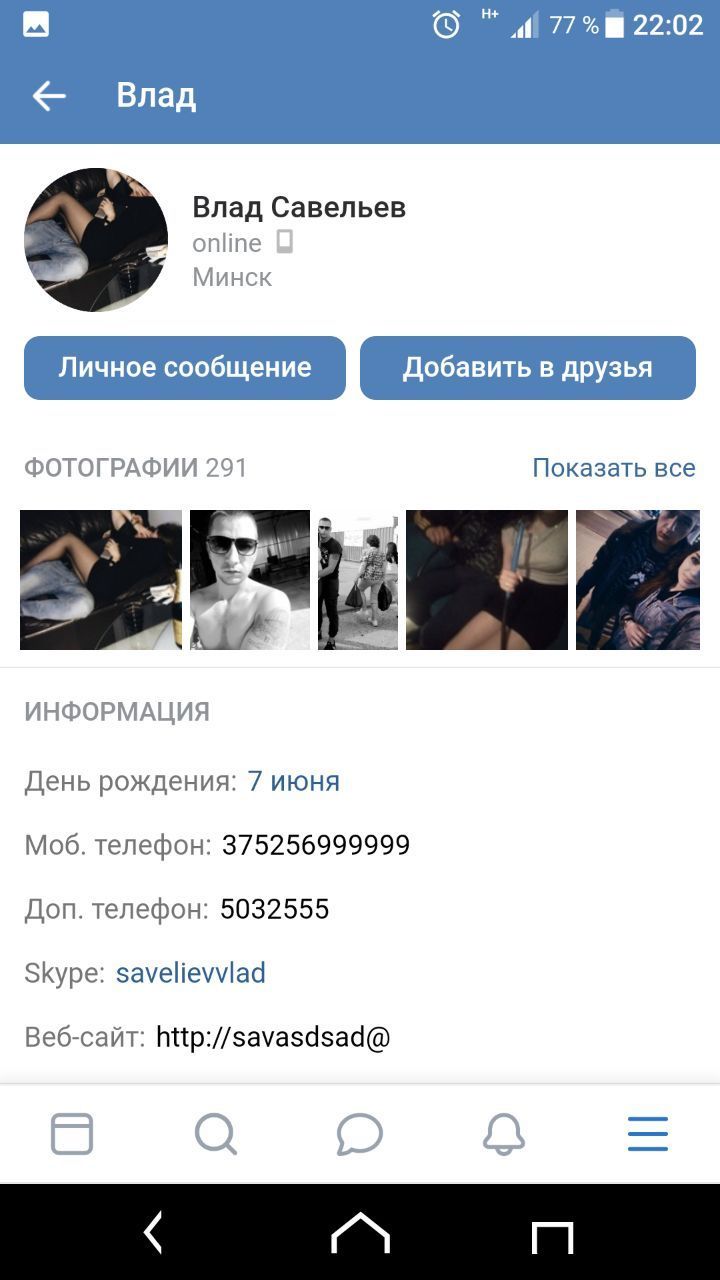Tap the birthday link 7 июня
This screenshot has width=720, height=1280.
tap(293, 781)
